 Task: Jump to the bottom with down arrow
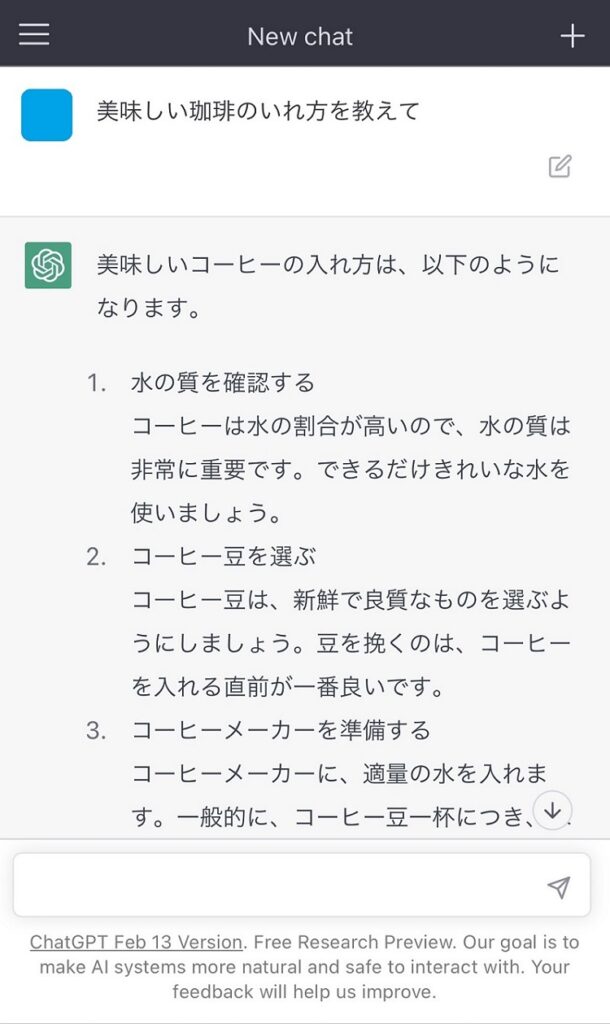[x=552, y=810]
